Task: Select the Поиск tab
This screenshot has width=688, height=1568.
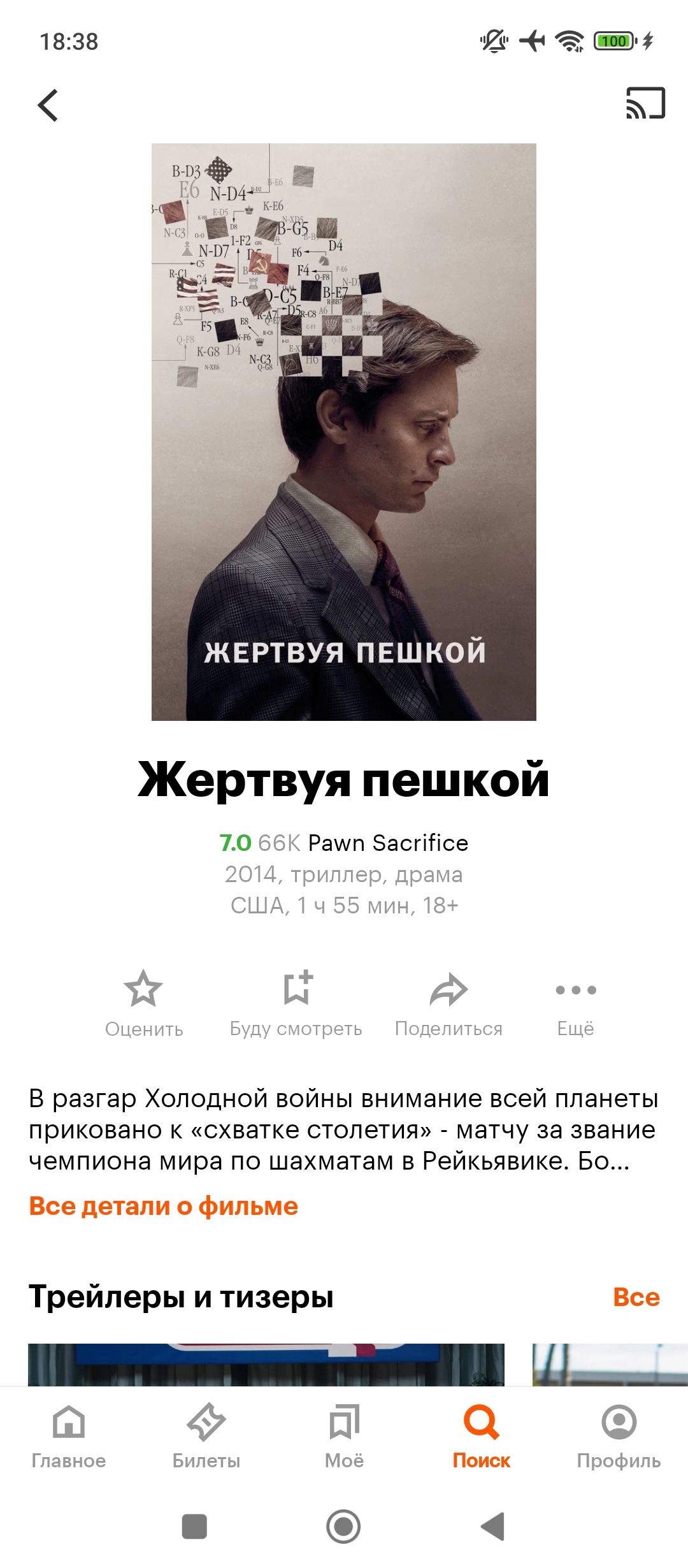Action: click(482, 1435)
